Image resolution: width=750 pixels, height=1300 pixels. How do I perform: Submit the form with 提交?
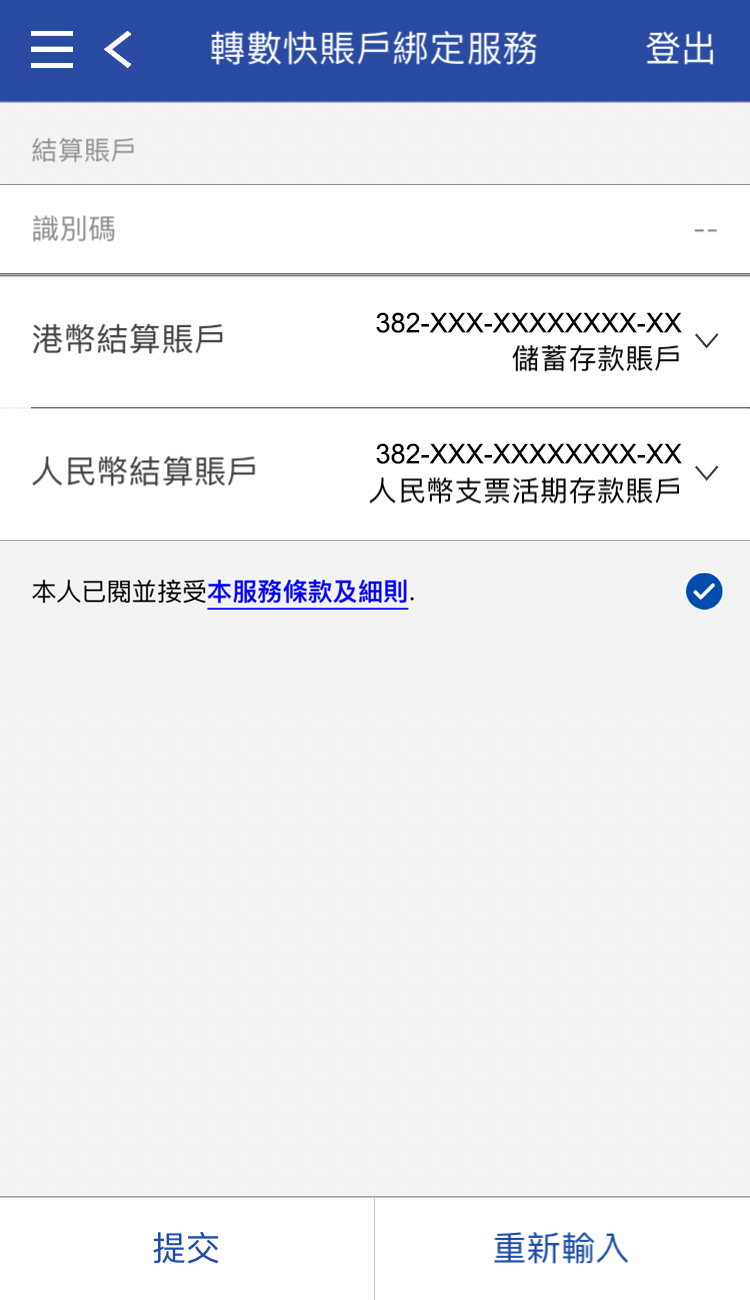[186, 1248]
